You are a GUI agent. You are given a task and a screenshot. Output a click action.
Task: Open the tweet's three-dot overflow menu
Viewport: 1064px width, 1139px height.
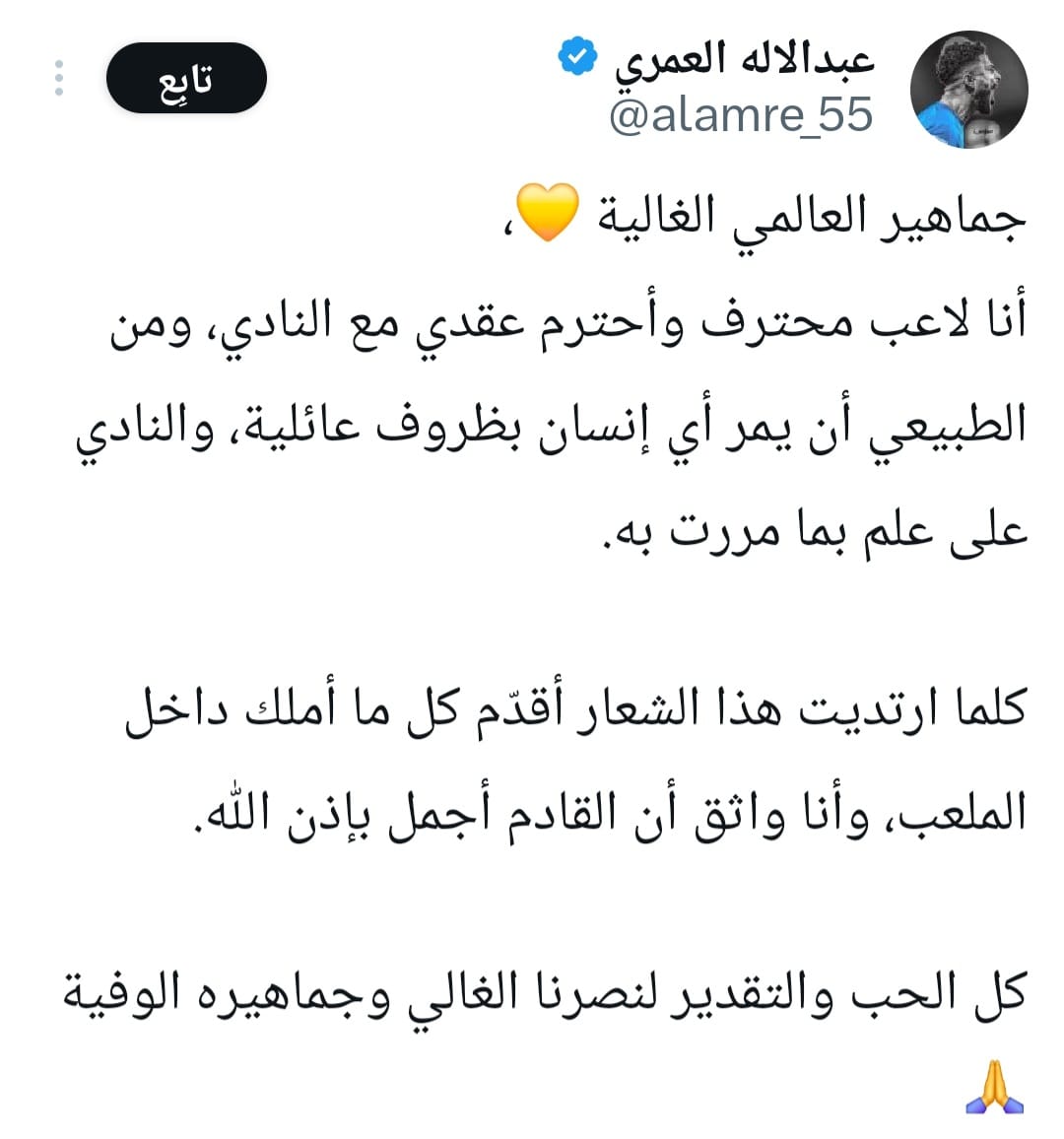click(59, 78)
